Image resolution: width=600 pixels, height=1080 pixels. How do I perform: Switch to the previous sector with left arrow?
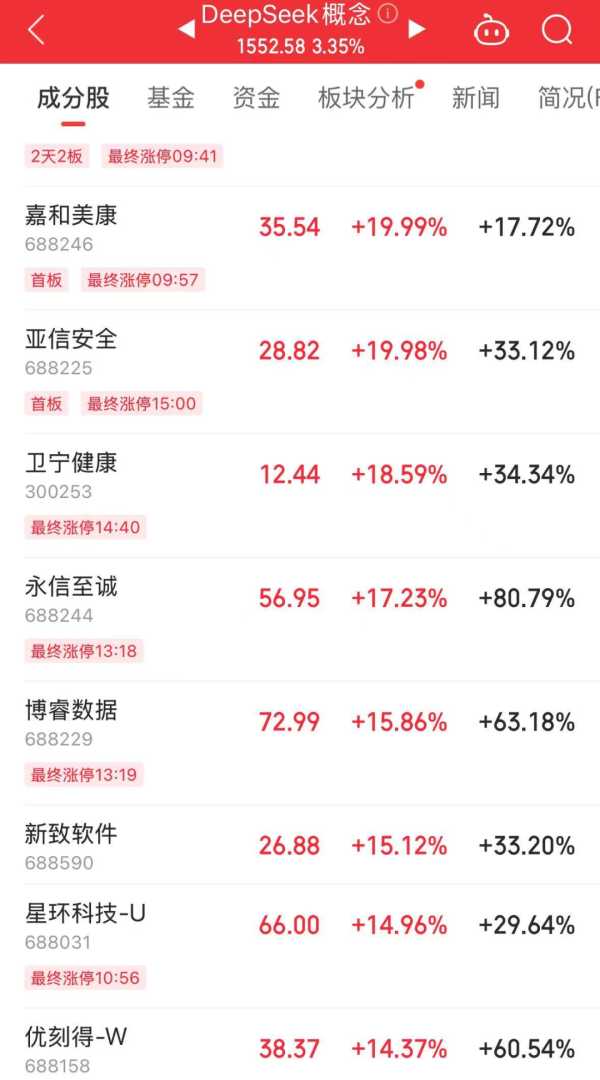tap(186, 30)
